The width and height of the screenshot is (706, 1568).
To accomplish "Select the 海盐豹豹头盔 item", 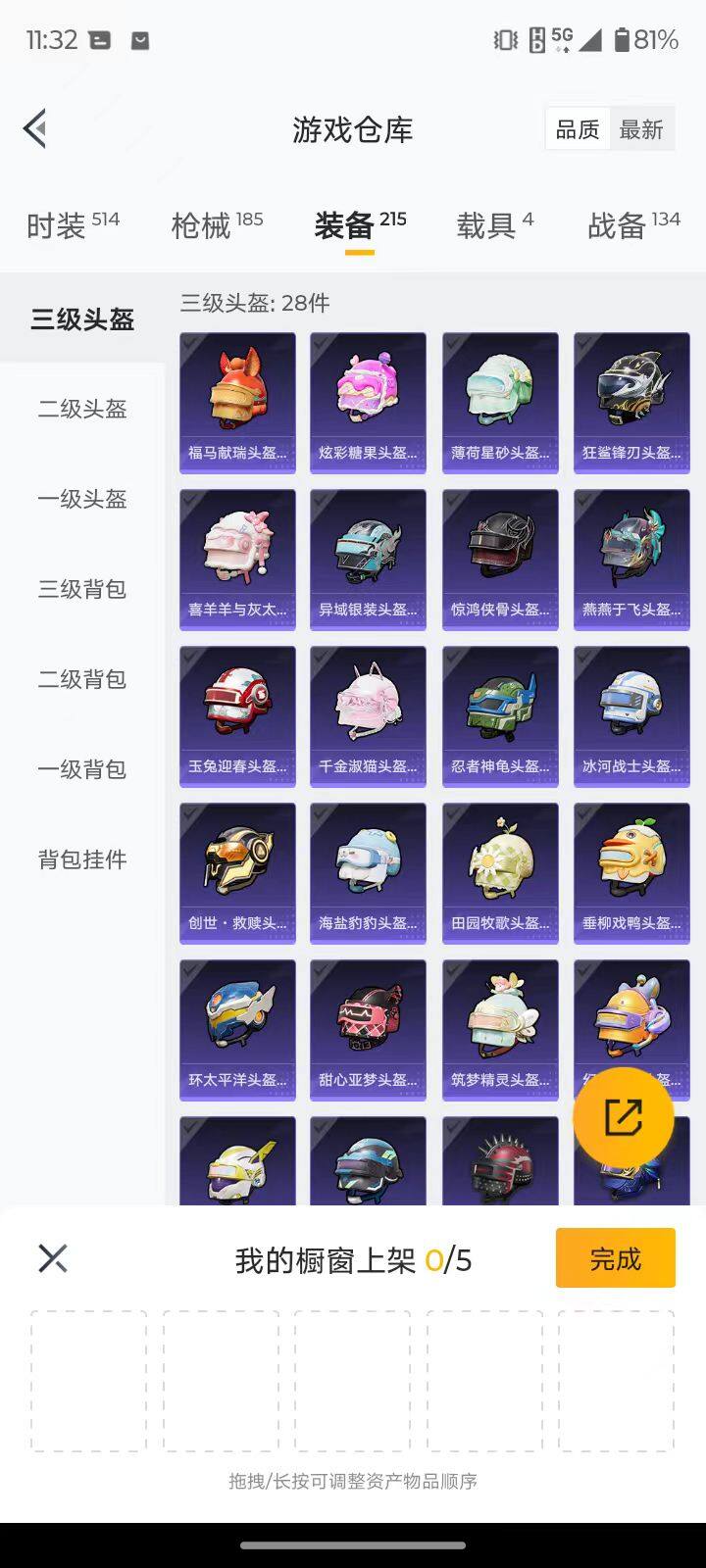I will click(x=368, y=872).
